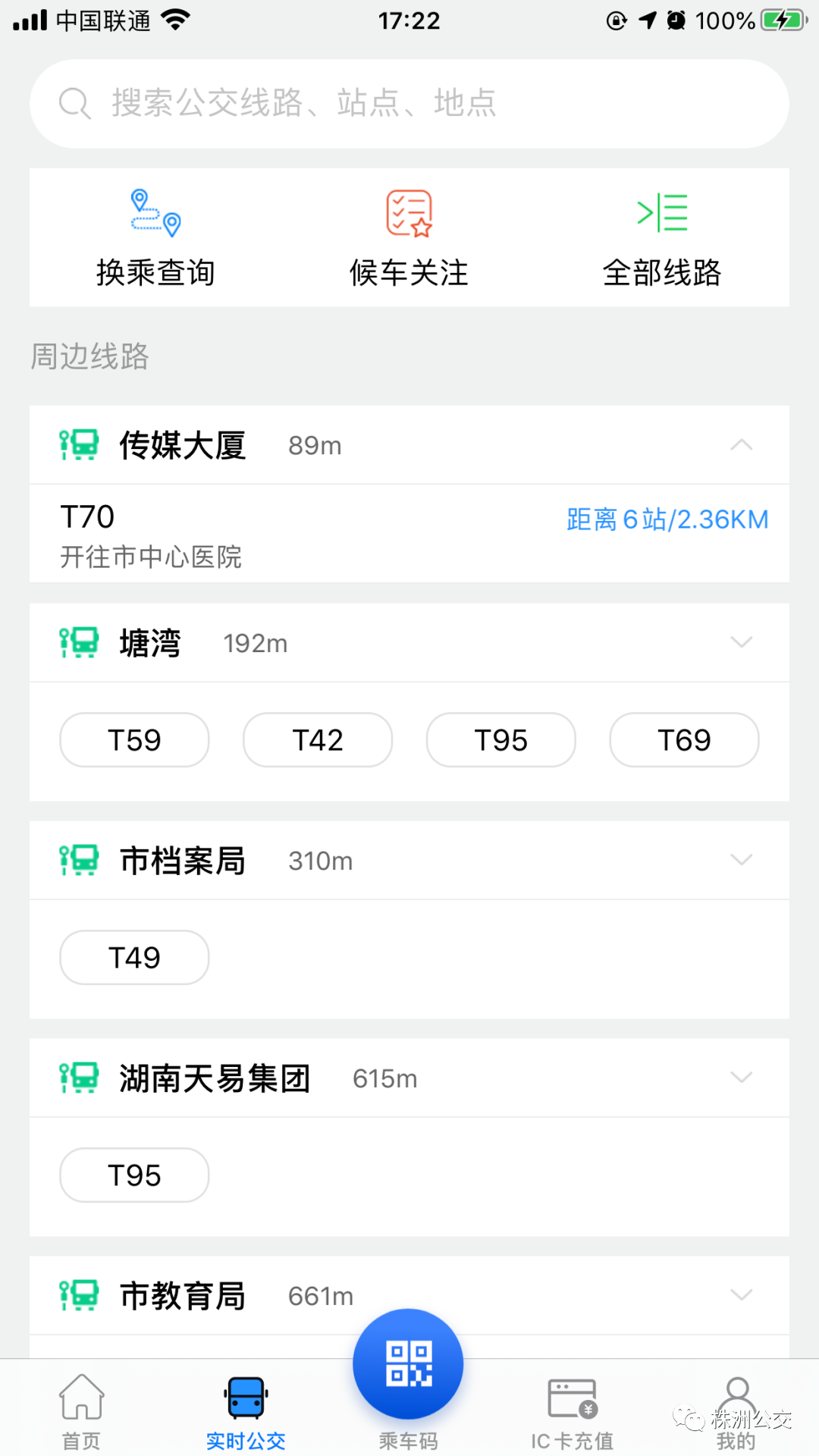Viewport: 819px width, 1456px height.
Task: Expand the 市教育局 stop section
Action: coord(741,1295)
